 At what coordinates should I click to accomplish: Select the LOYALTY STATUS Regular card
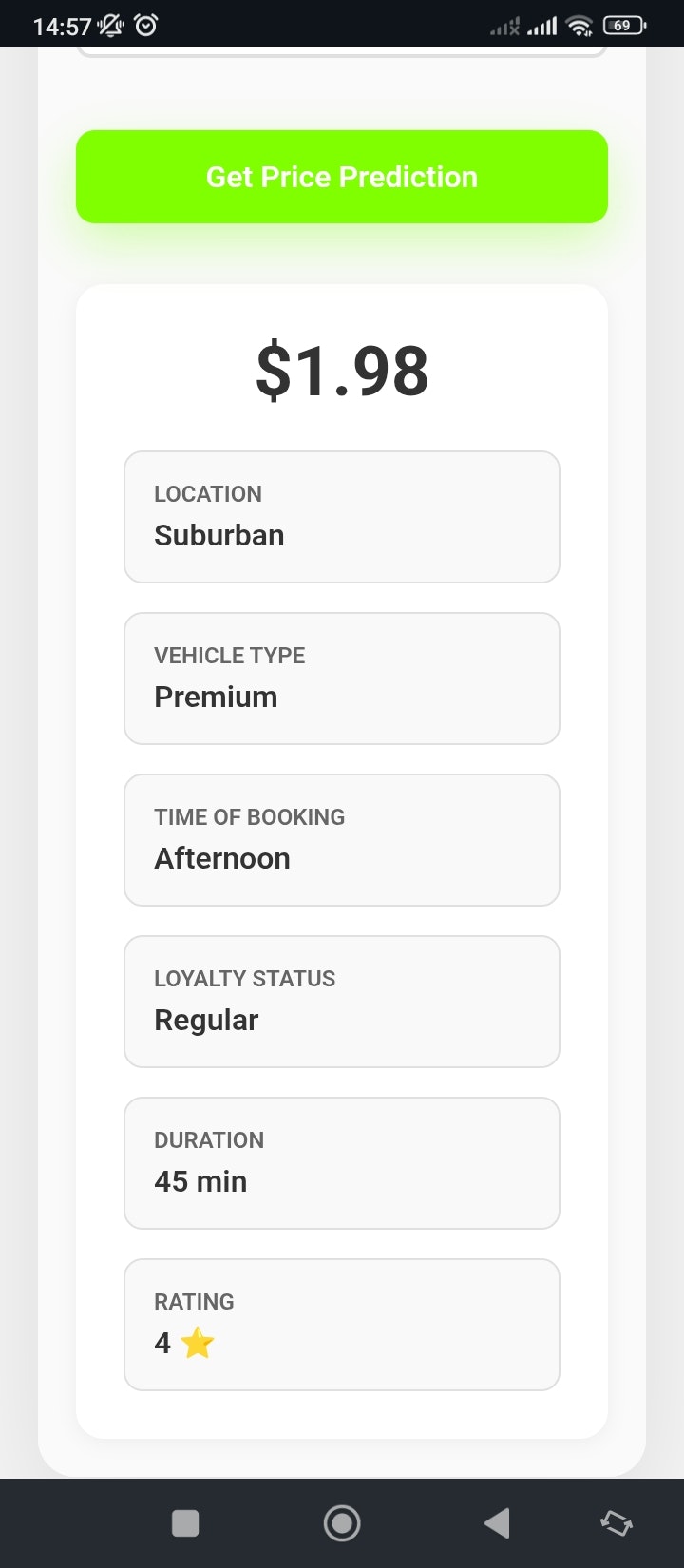[x=341, y=1001]
